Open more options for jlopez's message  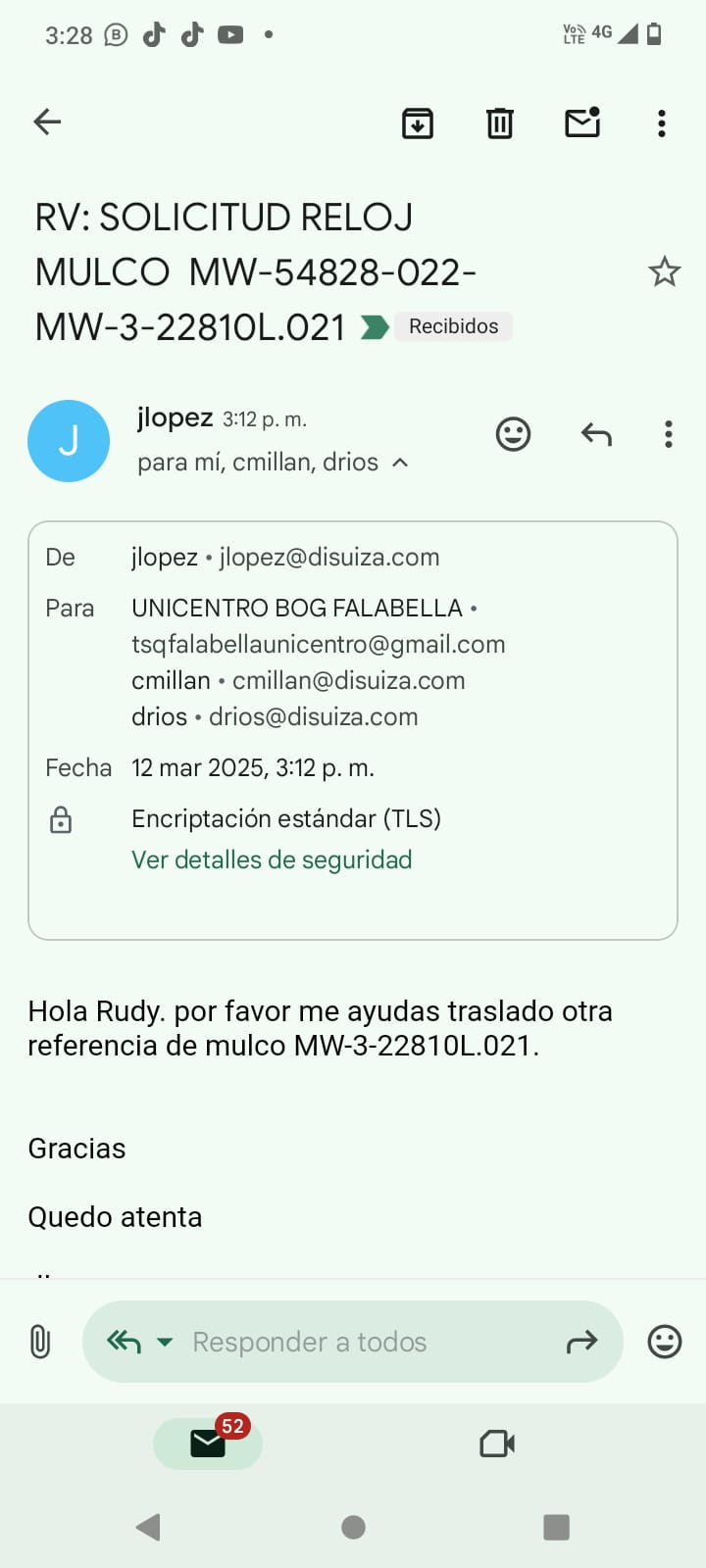tap(668, 434)
